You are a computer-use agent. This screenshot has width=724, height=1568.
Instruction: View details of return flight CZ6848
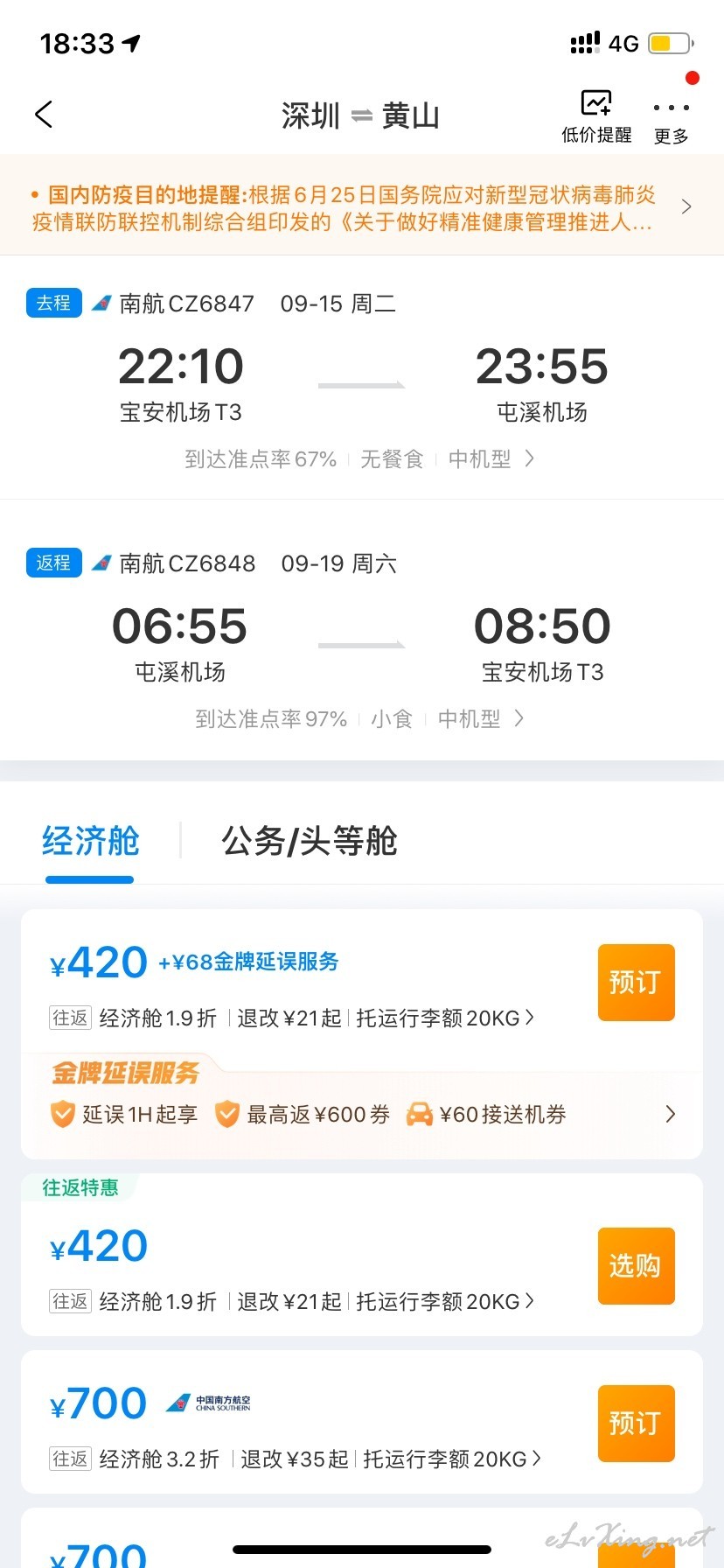pyautogui.click(x=362, y=638)
